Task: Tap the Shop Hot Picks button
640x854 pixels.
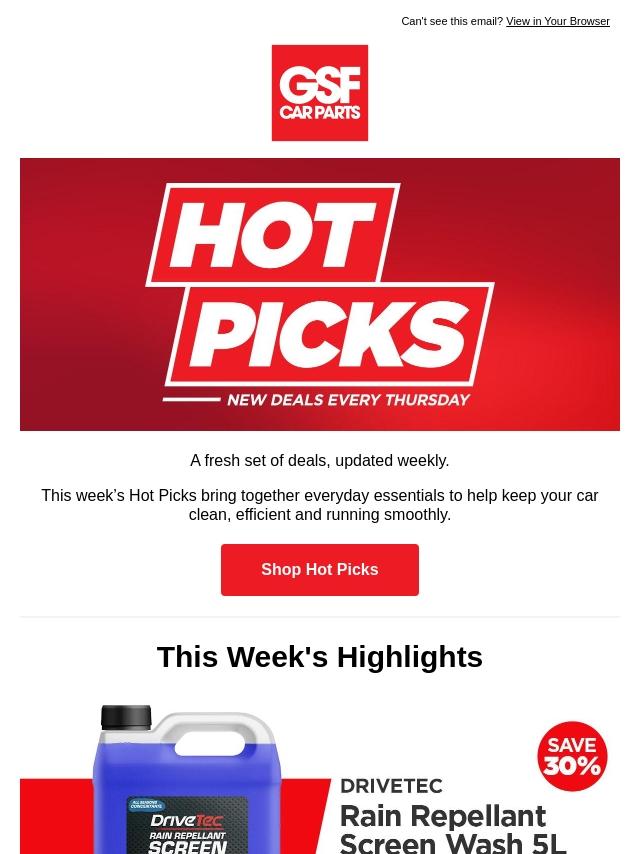Action: tap(319, 570)
